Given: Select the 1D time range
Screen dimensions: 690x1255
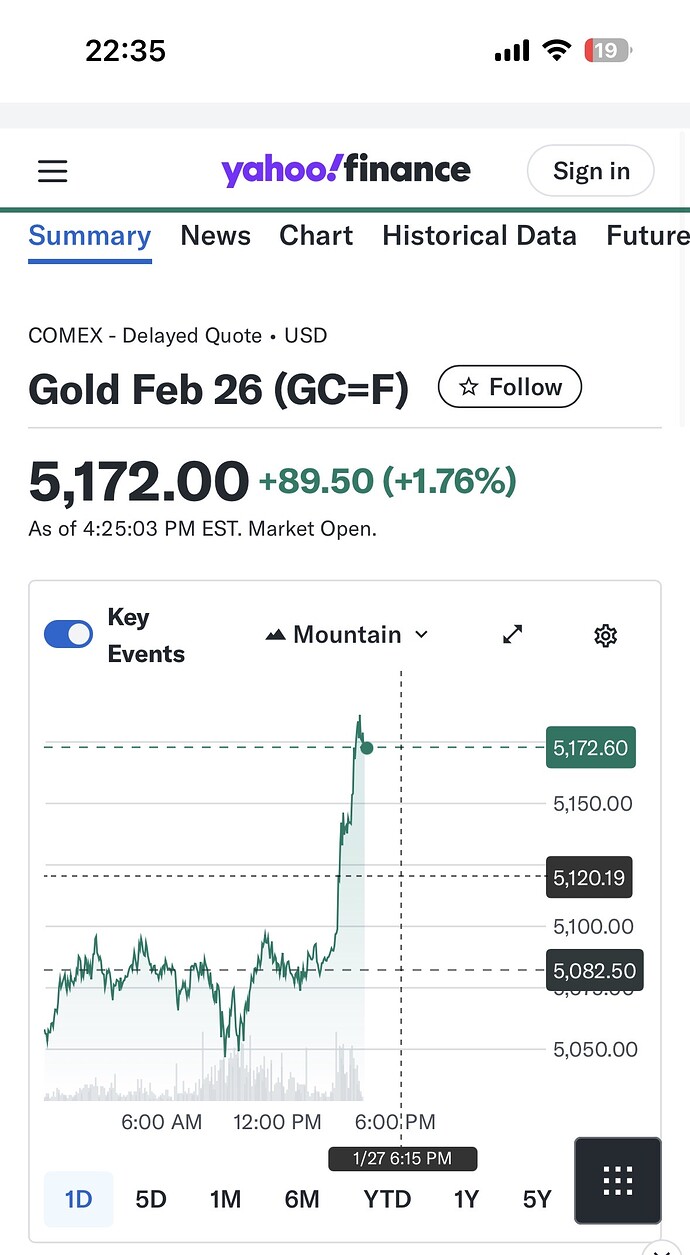Looking at the screenshot, I should tap(78, 1199).
